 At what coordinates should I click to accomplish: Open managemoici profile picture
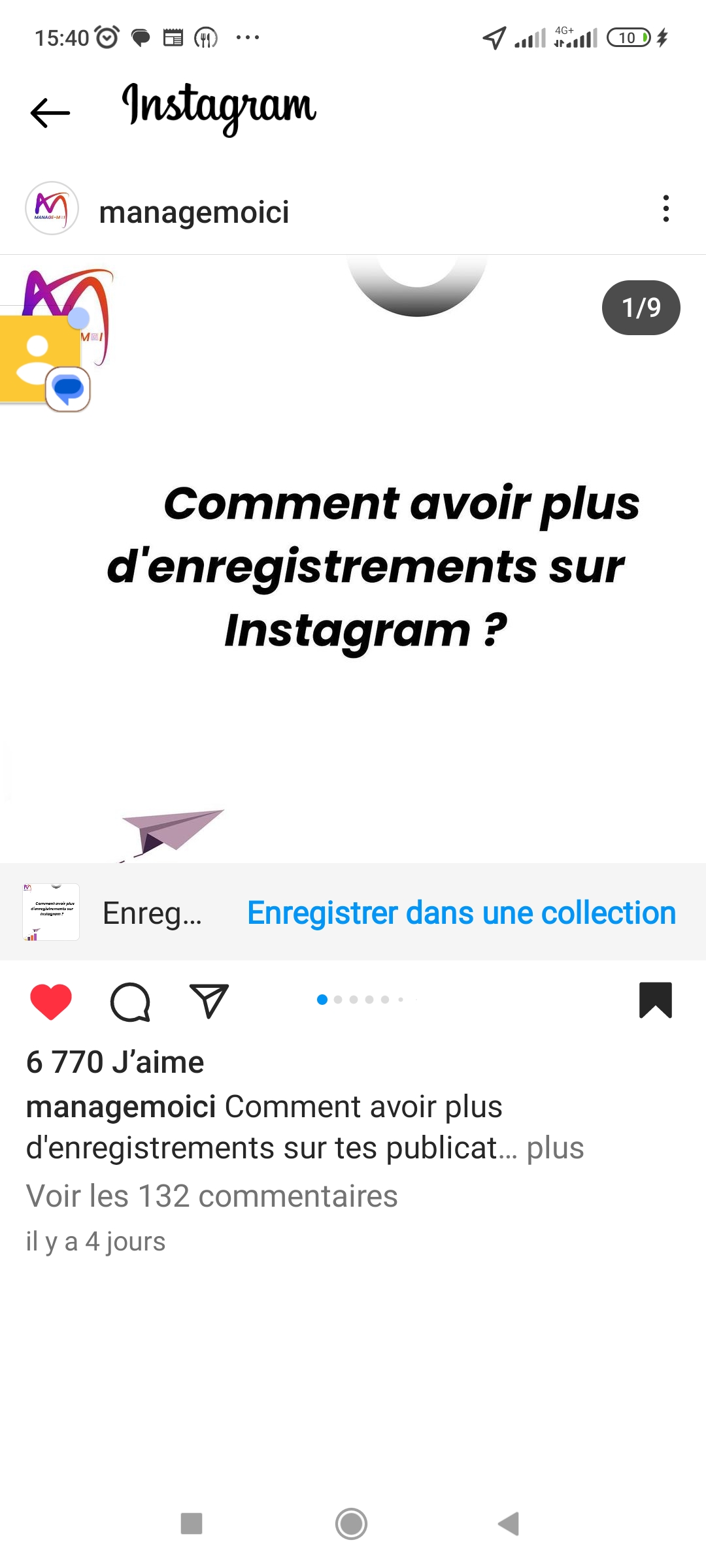(52, 208)
